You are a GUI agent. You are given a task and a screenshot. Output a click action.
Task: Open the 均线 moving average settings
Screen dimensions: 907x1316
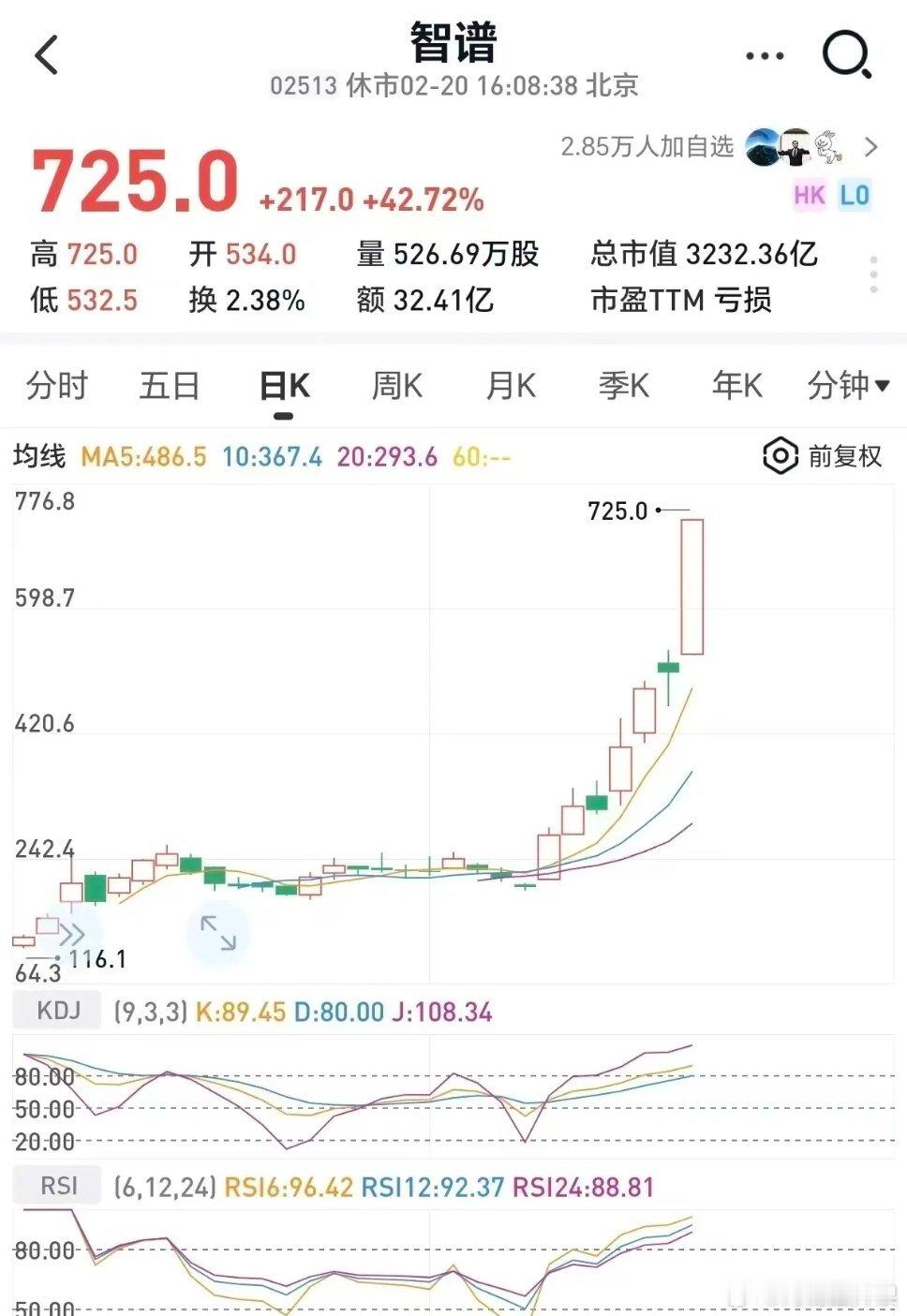[x=39, y=456]
